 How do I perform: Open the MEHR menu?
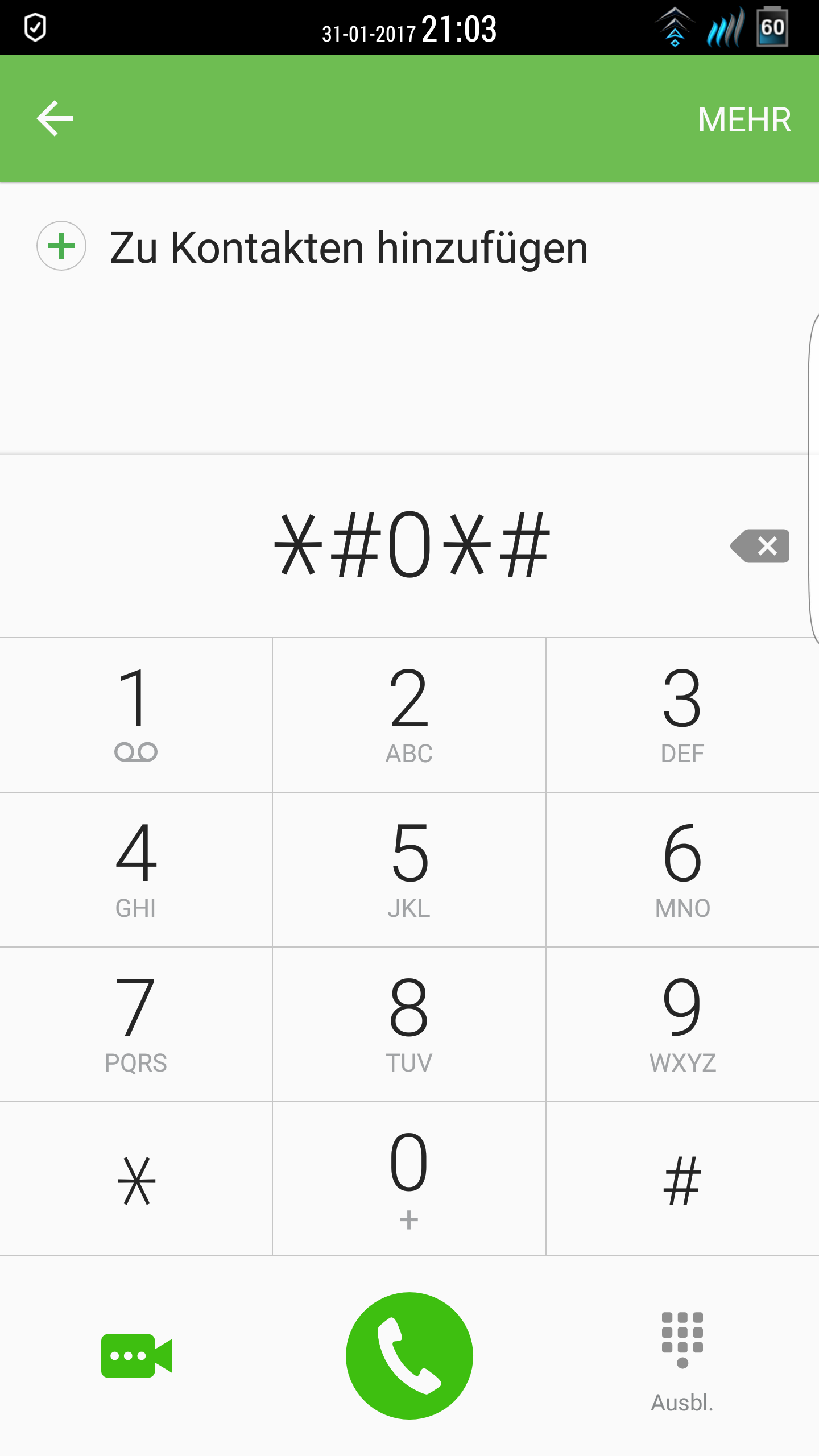(x=744, y=119)
